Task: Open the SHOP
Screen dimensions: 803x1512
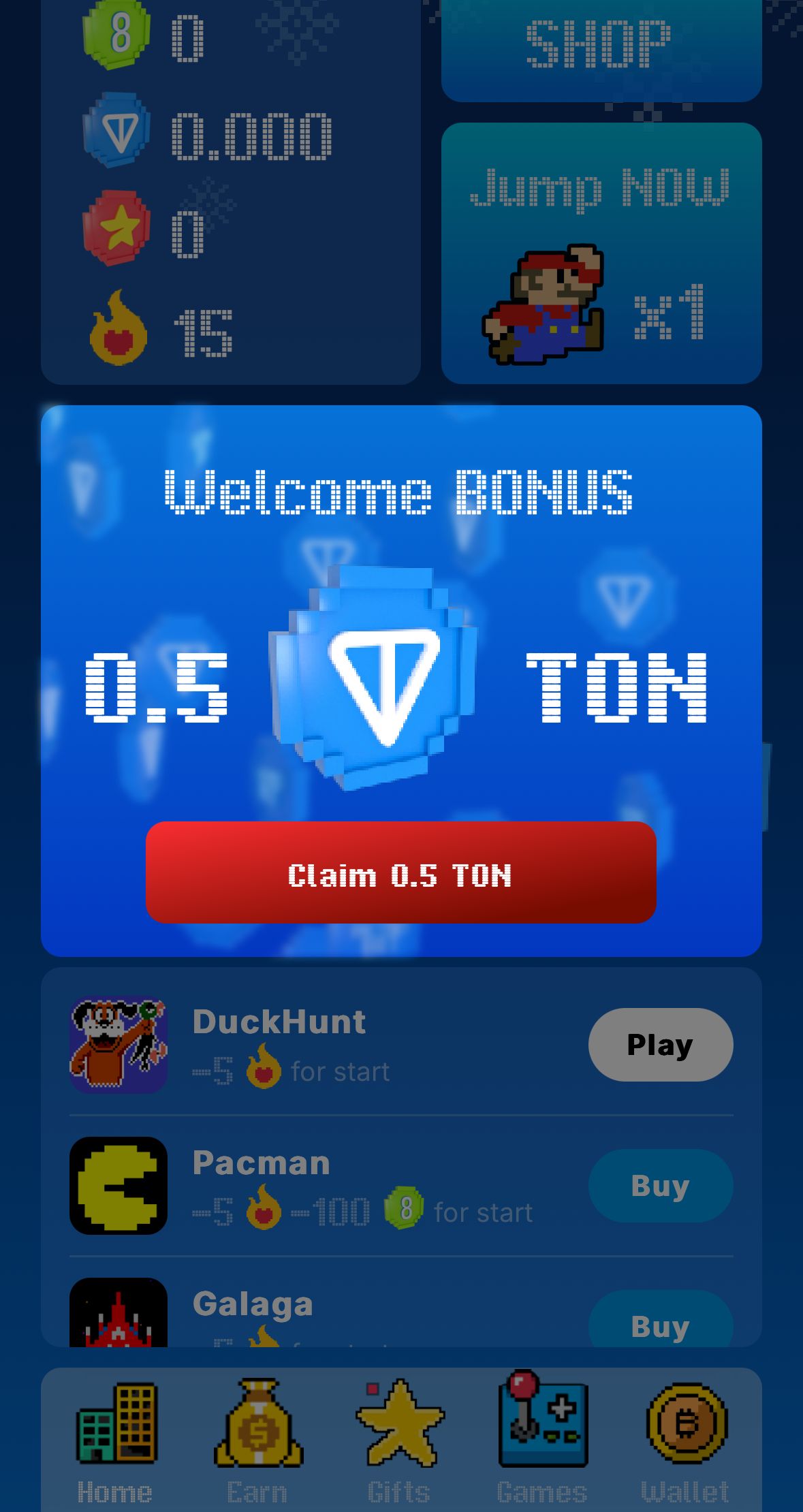Action: 601,48
